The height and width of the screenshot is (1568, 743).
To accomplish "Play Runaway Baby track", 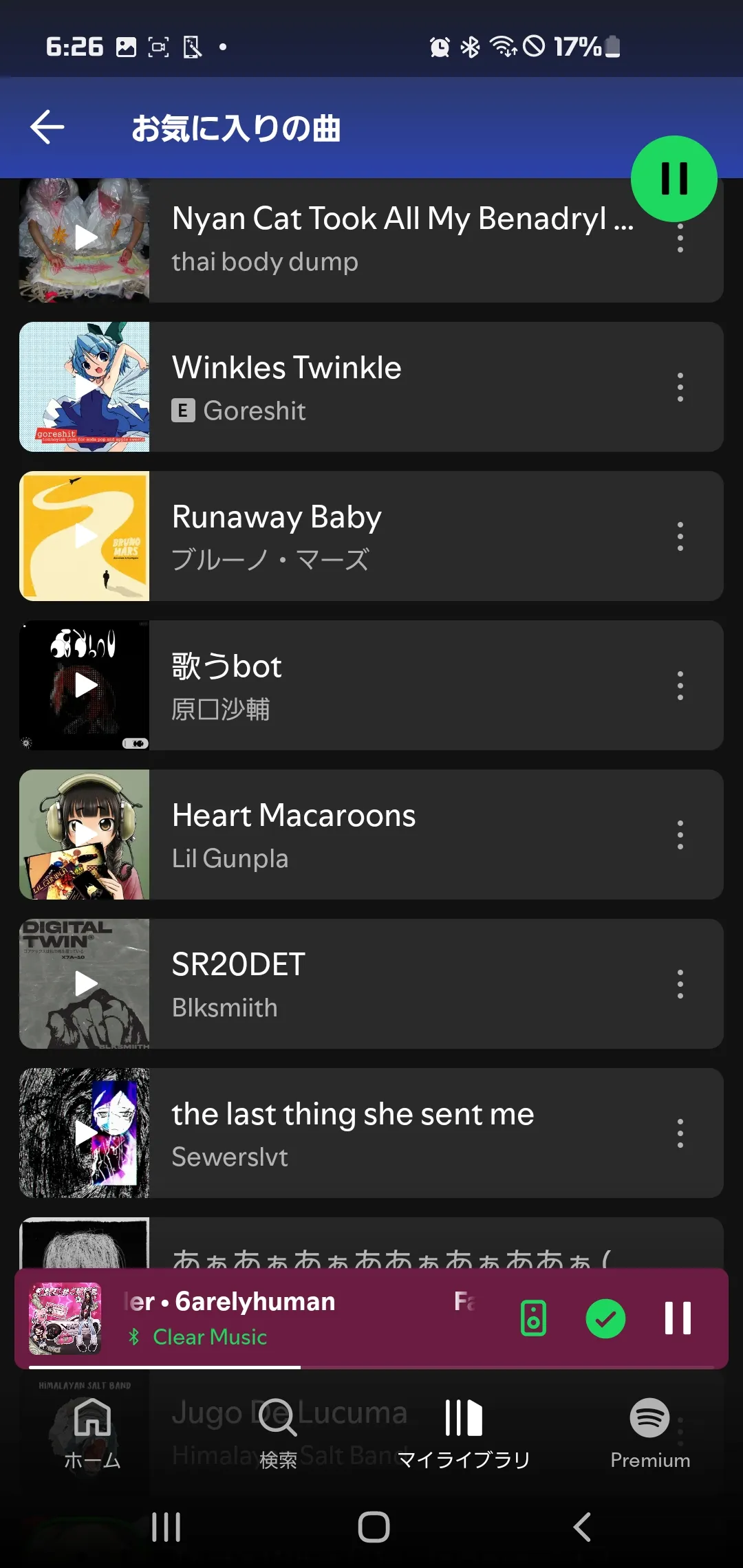I will click(85, 536).
